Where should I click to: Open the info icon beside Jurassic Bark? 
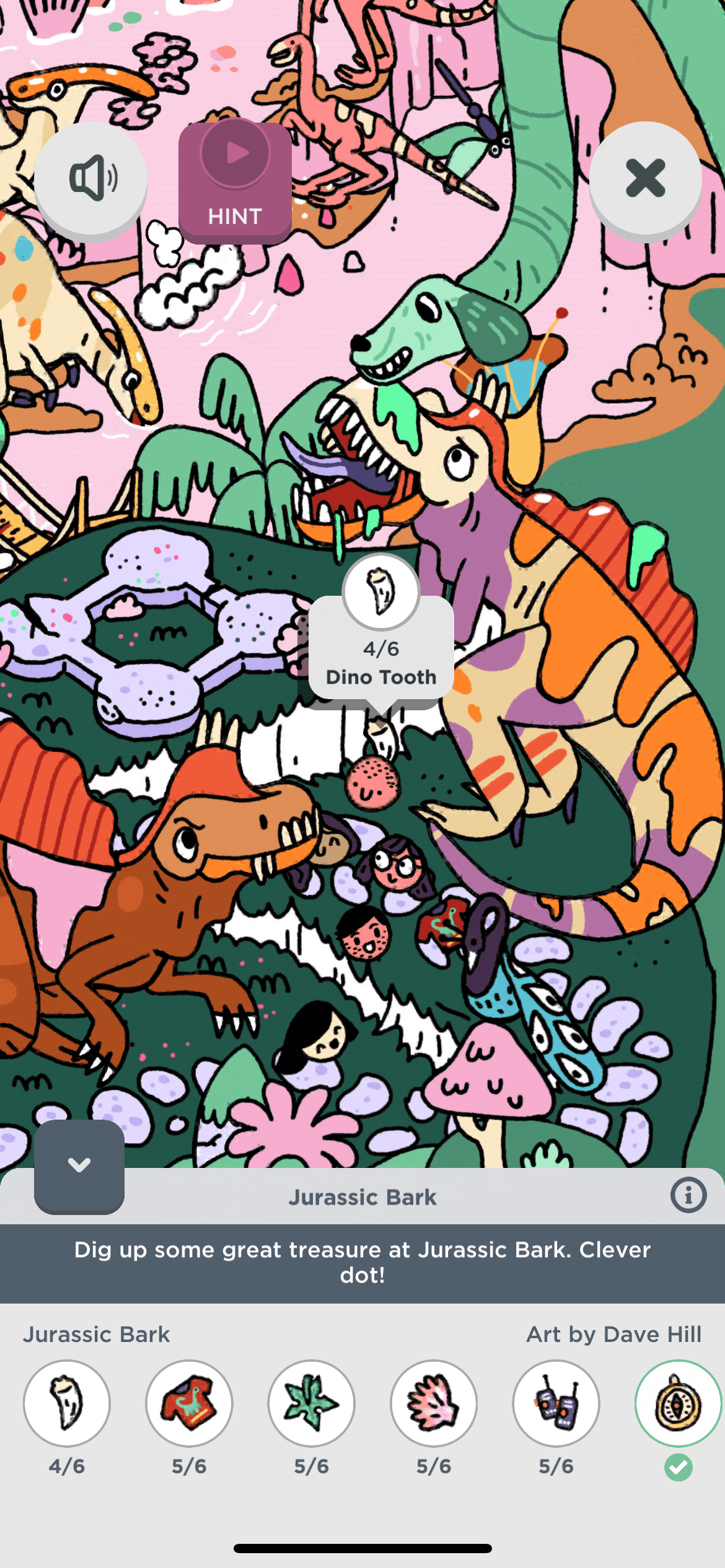[x=688, y=1195]
